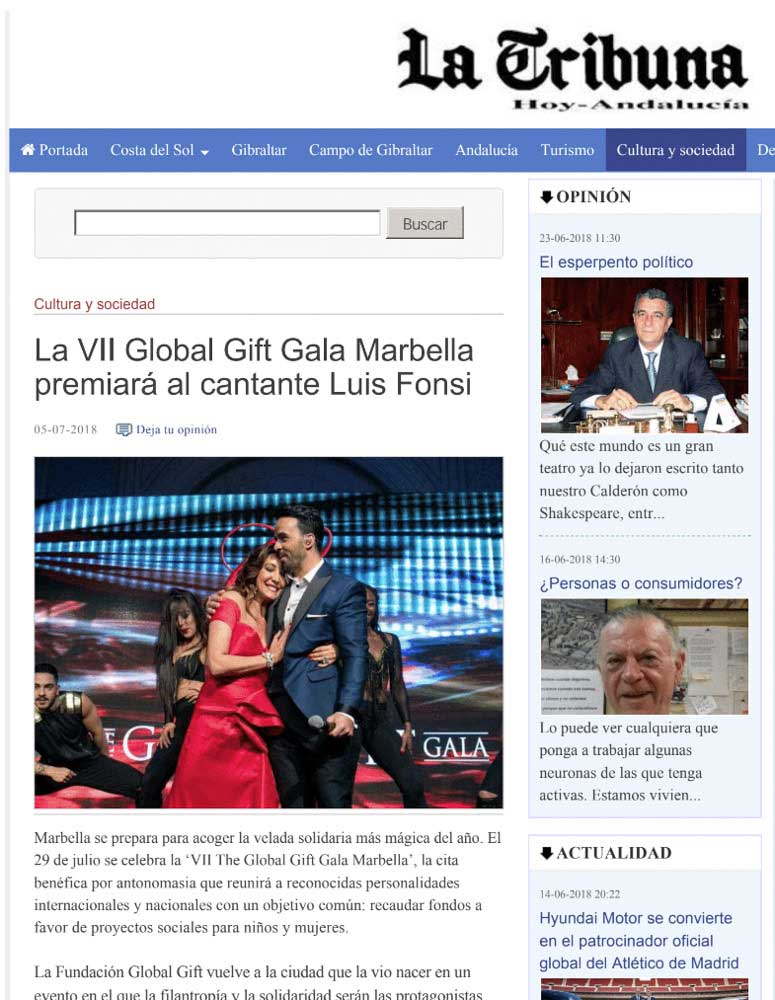Screen dimensions: 775x1000
Task: Open the Turismo section
Action: pos(567,150)
